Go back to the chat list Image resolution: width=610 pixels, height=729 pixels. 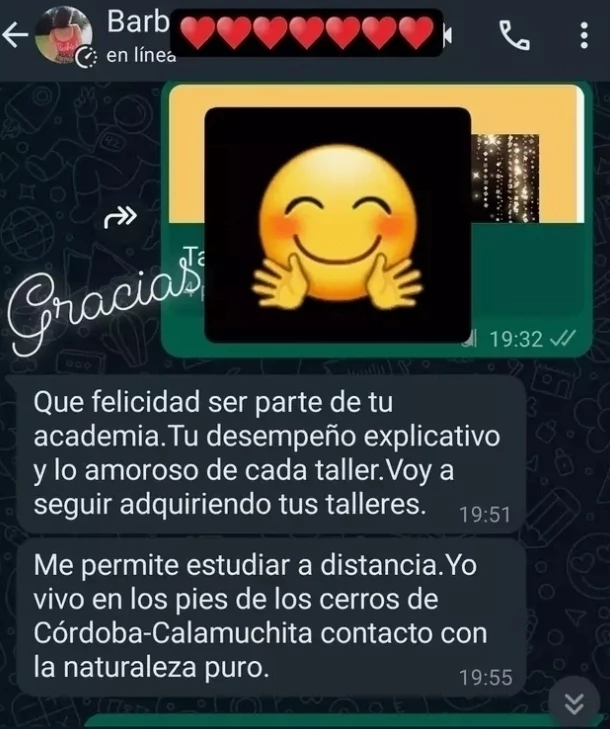14,36
